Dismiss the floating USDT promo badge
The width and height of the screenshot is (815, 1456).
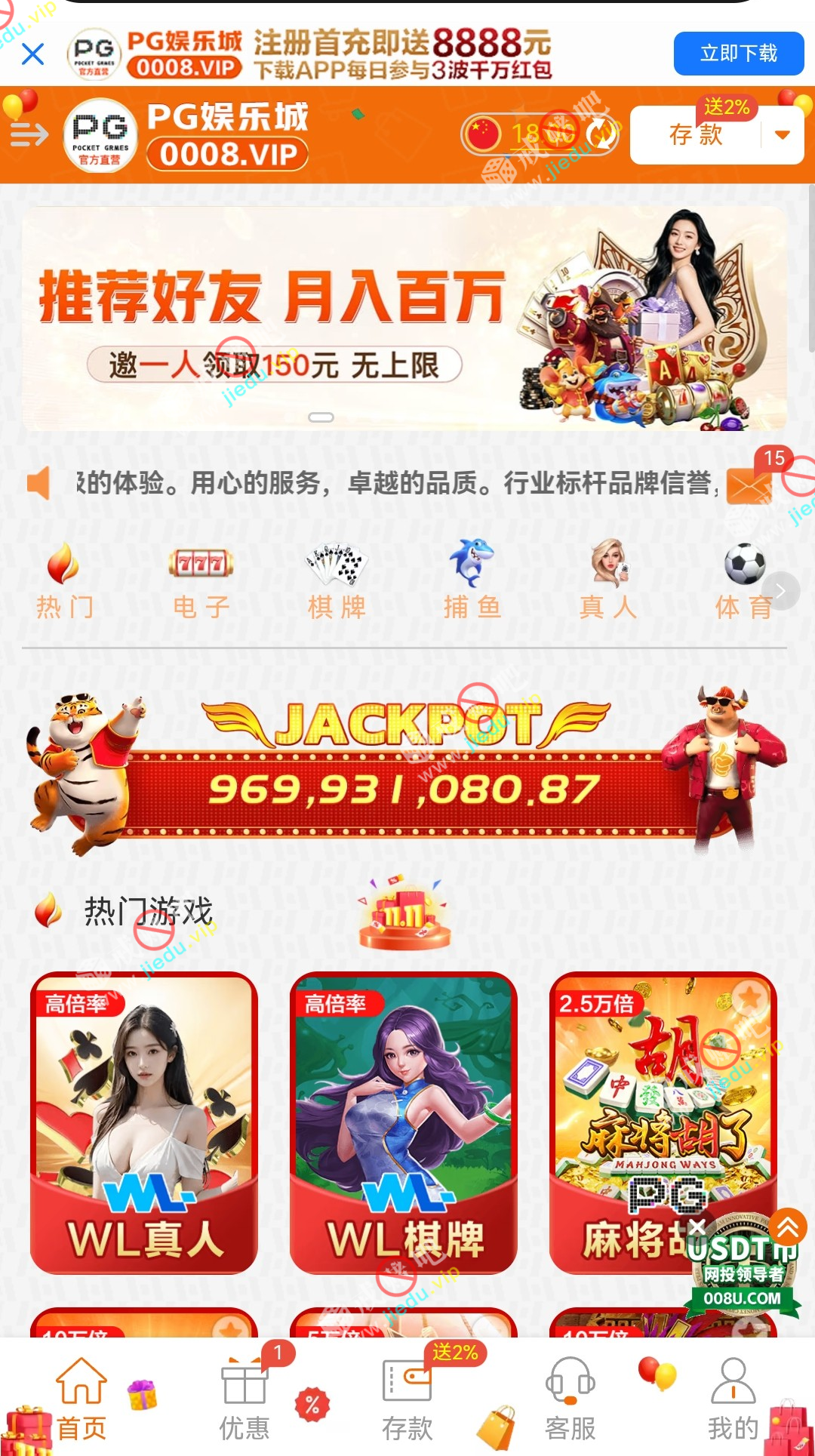click(x=698, y=1227)
